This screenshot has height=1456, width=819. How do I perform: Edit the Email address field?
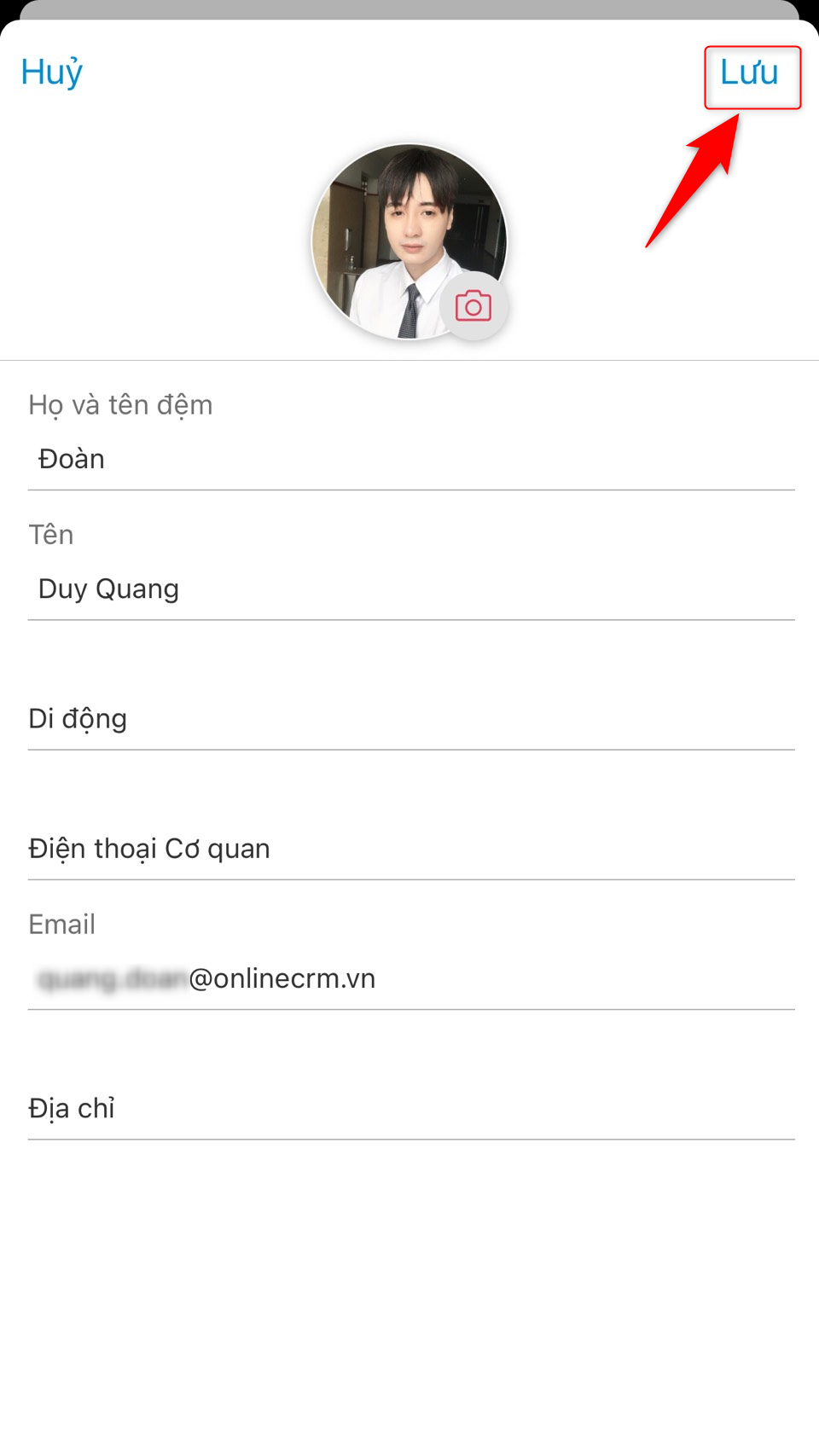[409, 978]
